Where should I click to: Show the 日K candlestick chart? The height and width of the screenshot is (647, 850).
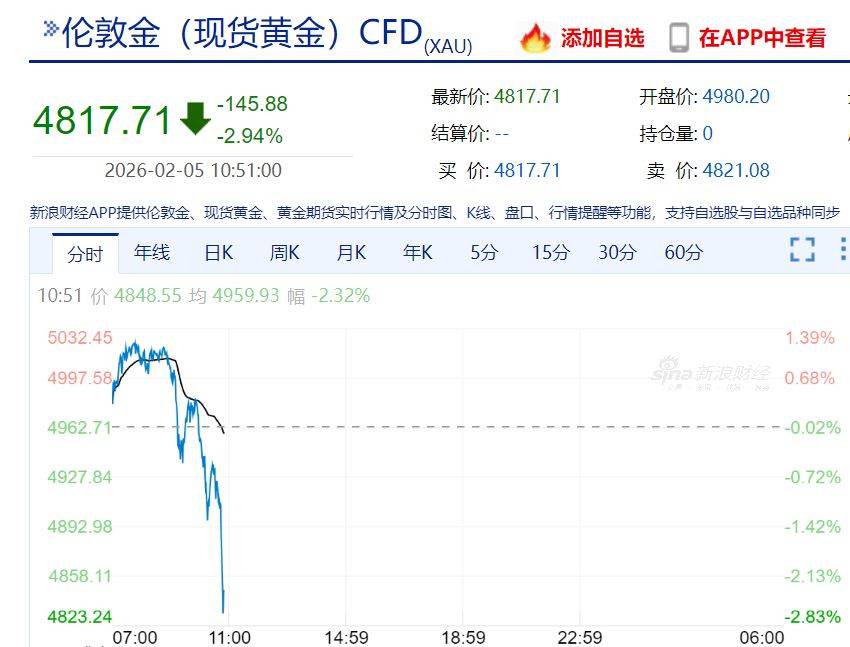coord(218,253)
